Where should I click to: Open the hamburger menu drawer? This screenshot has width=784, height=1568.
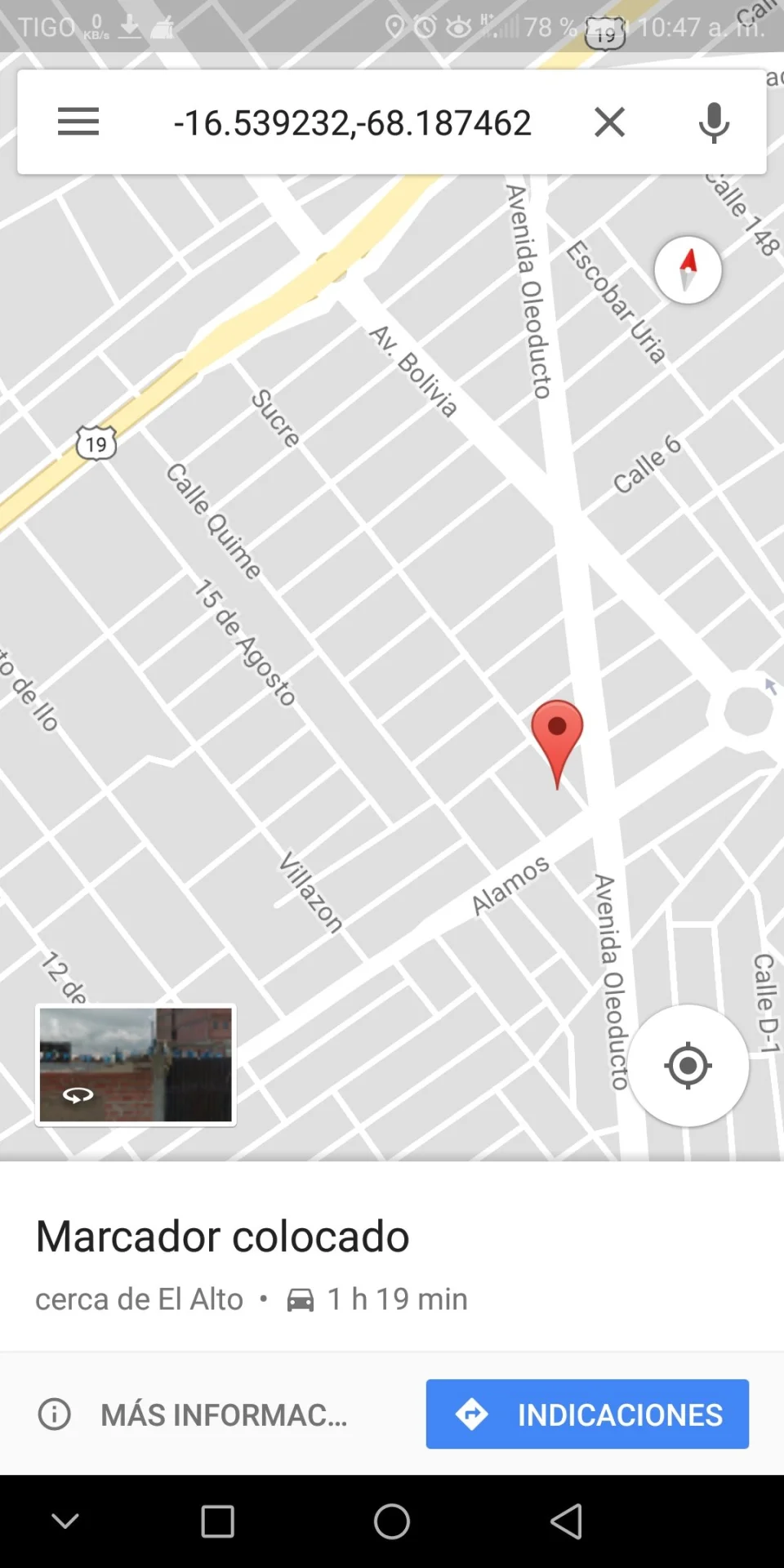coord(78,122)
